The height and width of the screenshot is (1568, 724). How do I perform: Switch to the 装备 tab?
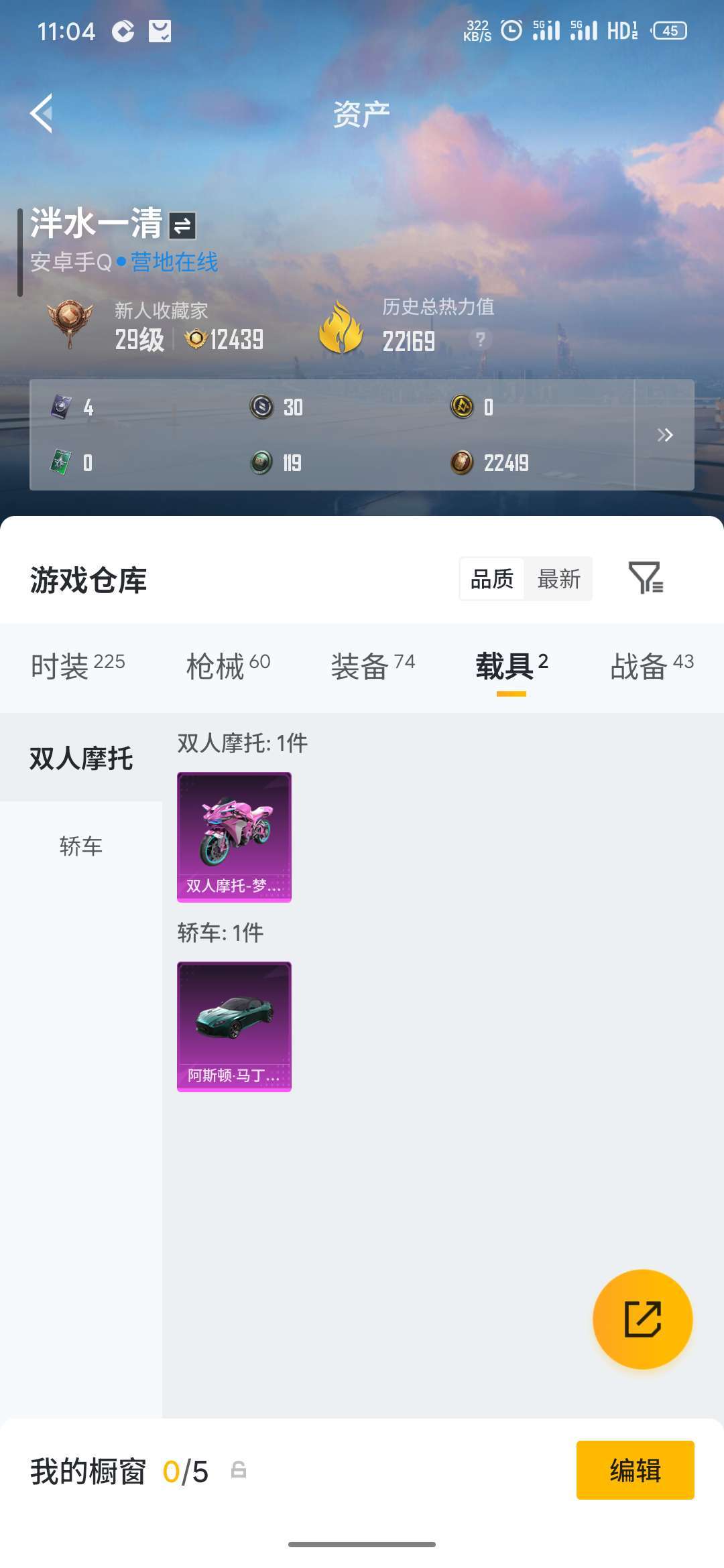[x=373, y=666]
